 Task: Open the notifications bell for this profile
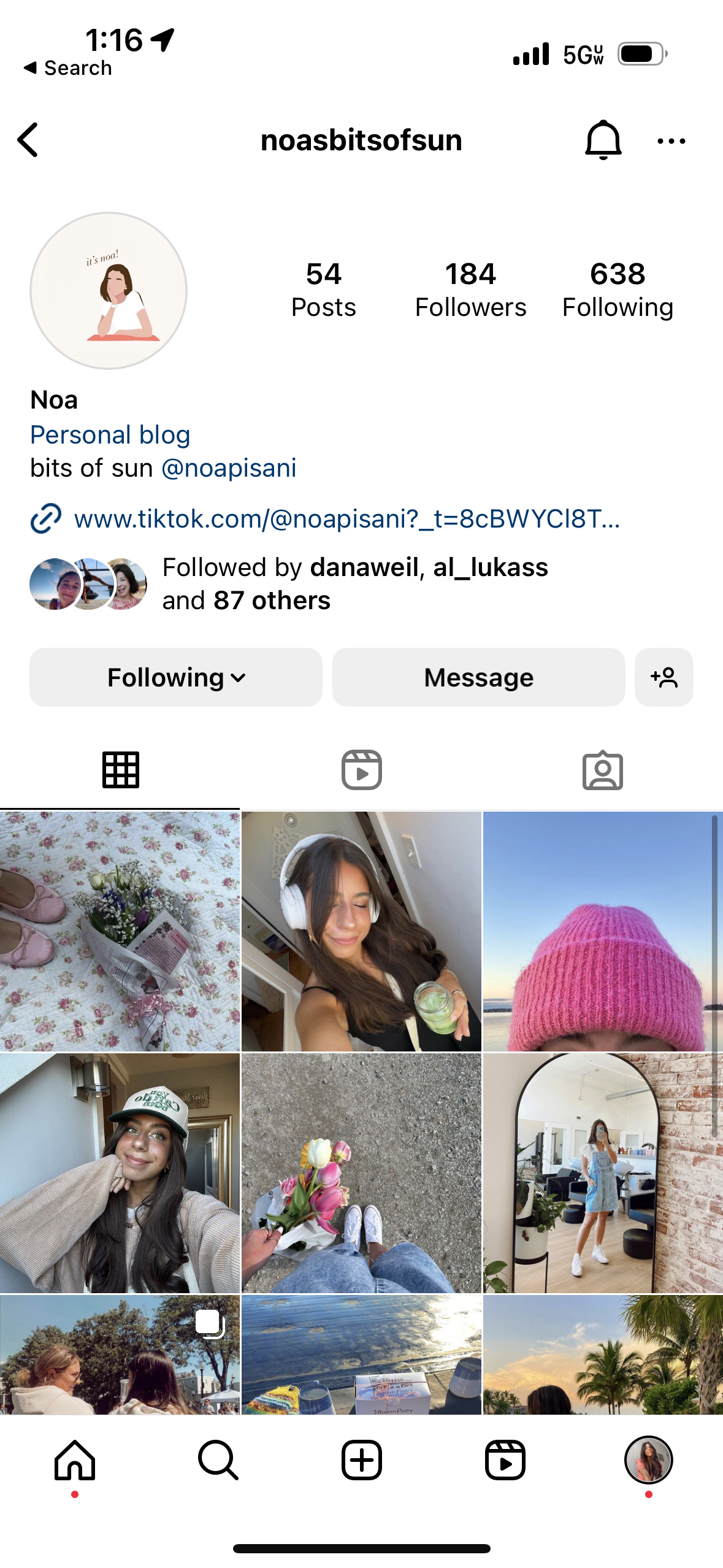coord(603,140)
